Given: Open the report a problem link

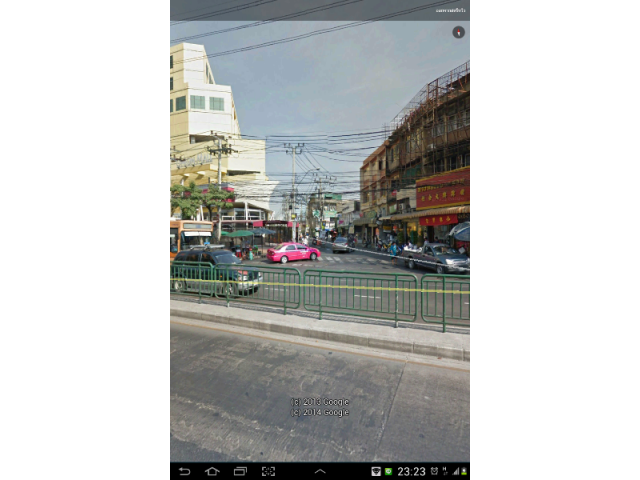Looking at the screenshot, I should click(449, 10).
